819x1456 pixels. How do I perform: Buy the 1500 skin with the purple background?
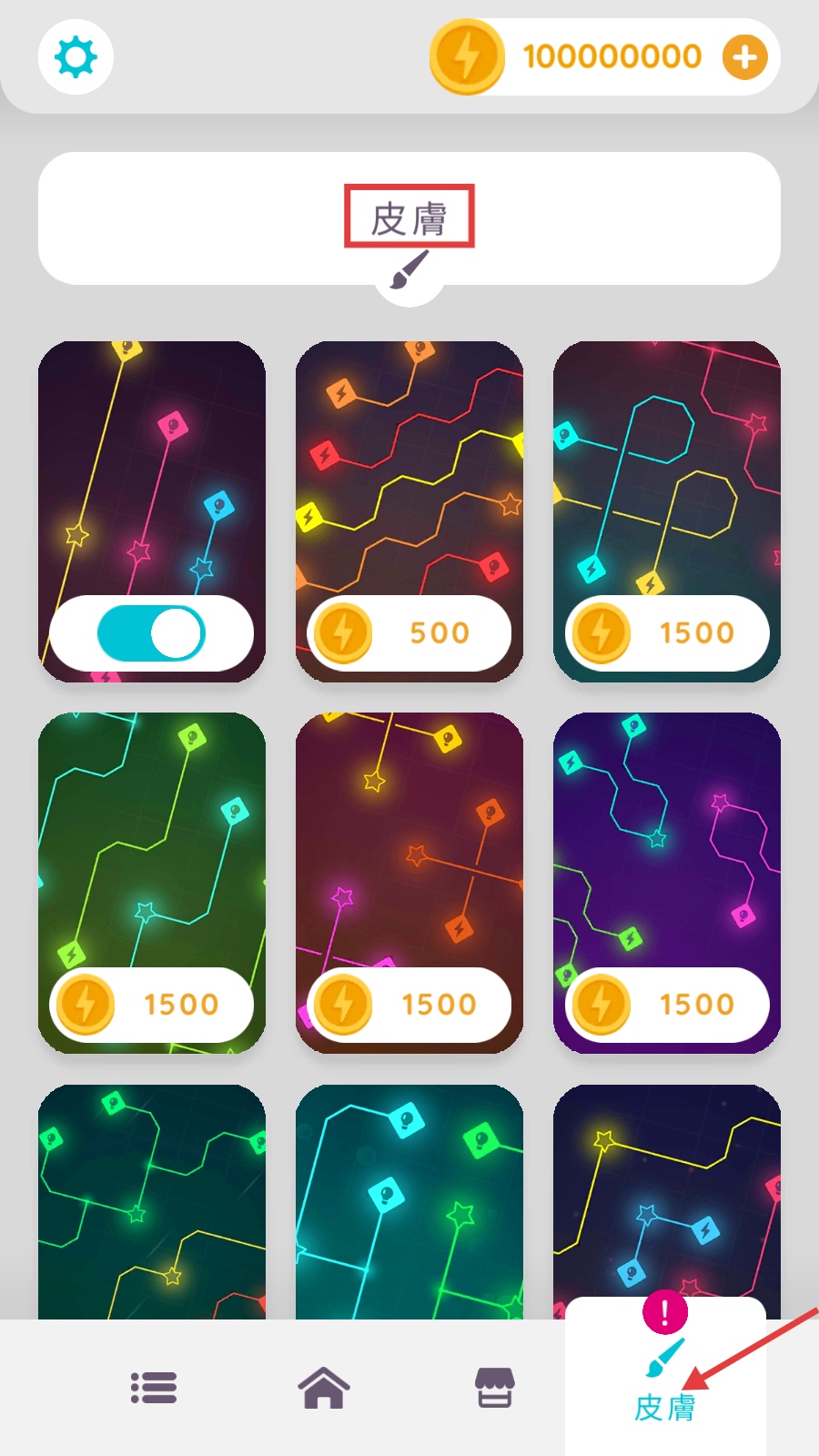tap(667, 1005)
